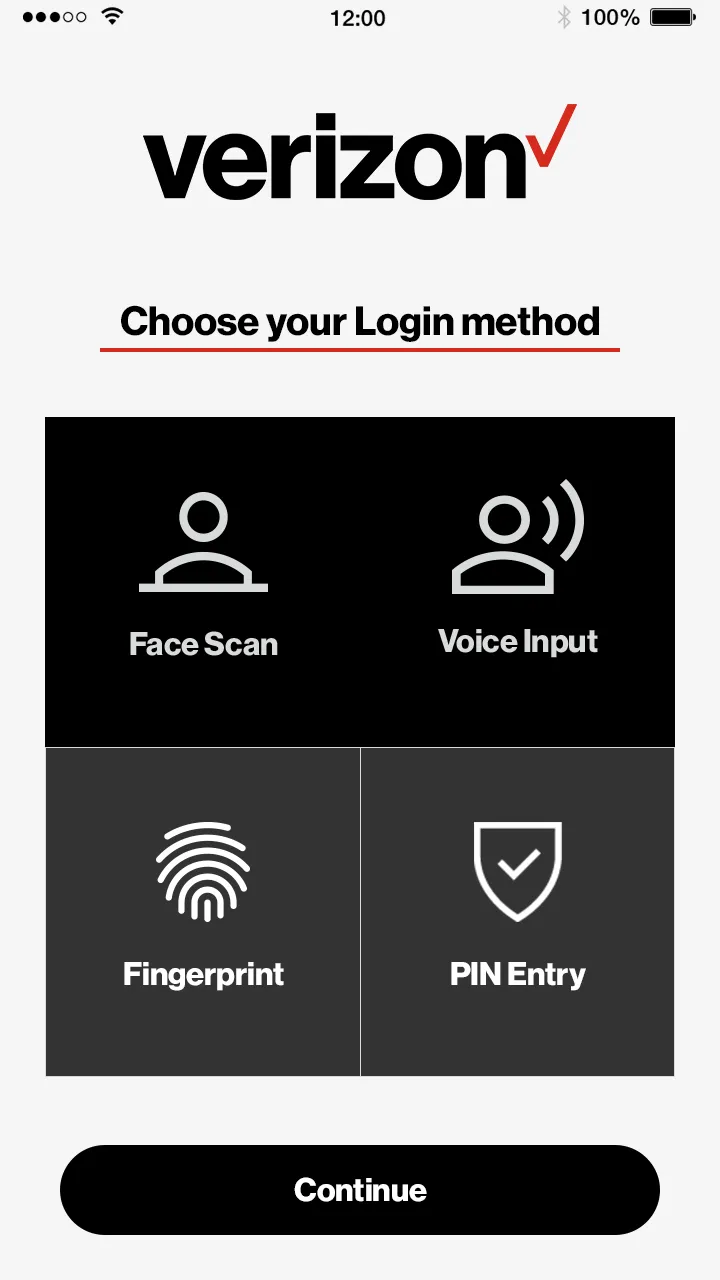Pick the Fingerprint login tile
Viewport: 720px width, 1280px height.
(203, 911)
